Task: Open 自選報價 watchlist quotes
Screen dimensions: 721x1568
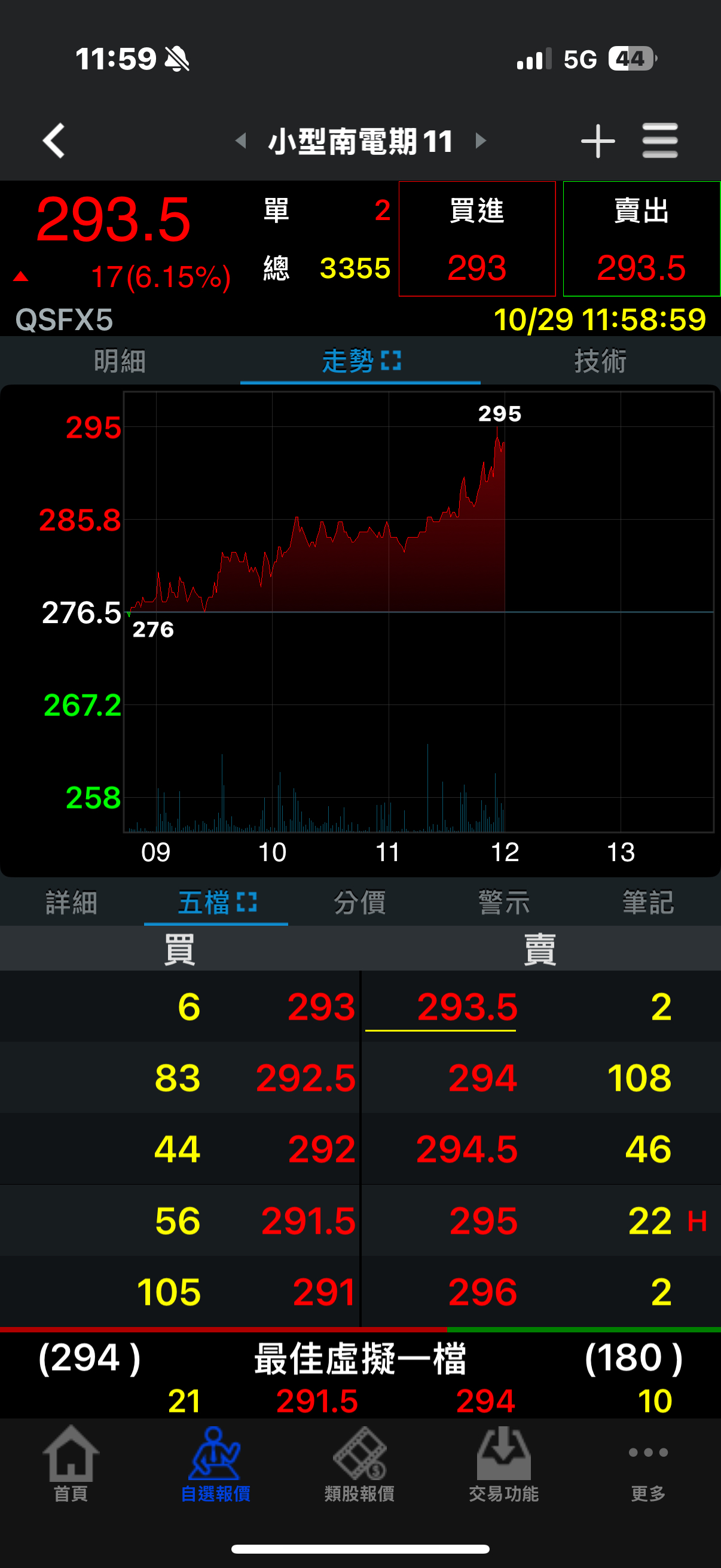Action: (x=215, y=1464)
